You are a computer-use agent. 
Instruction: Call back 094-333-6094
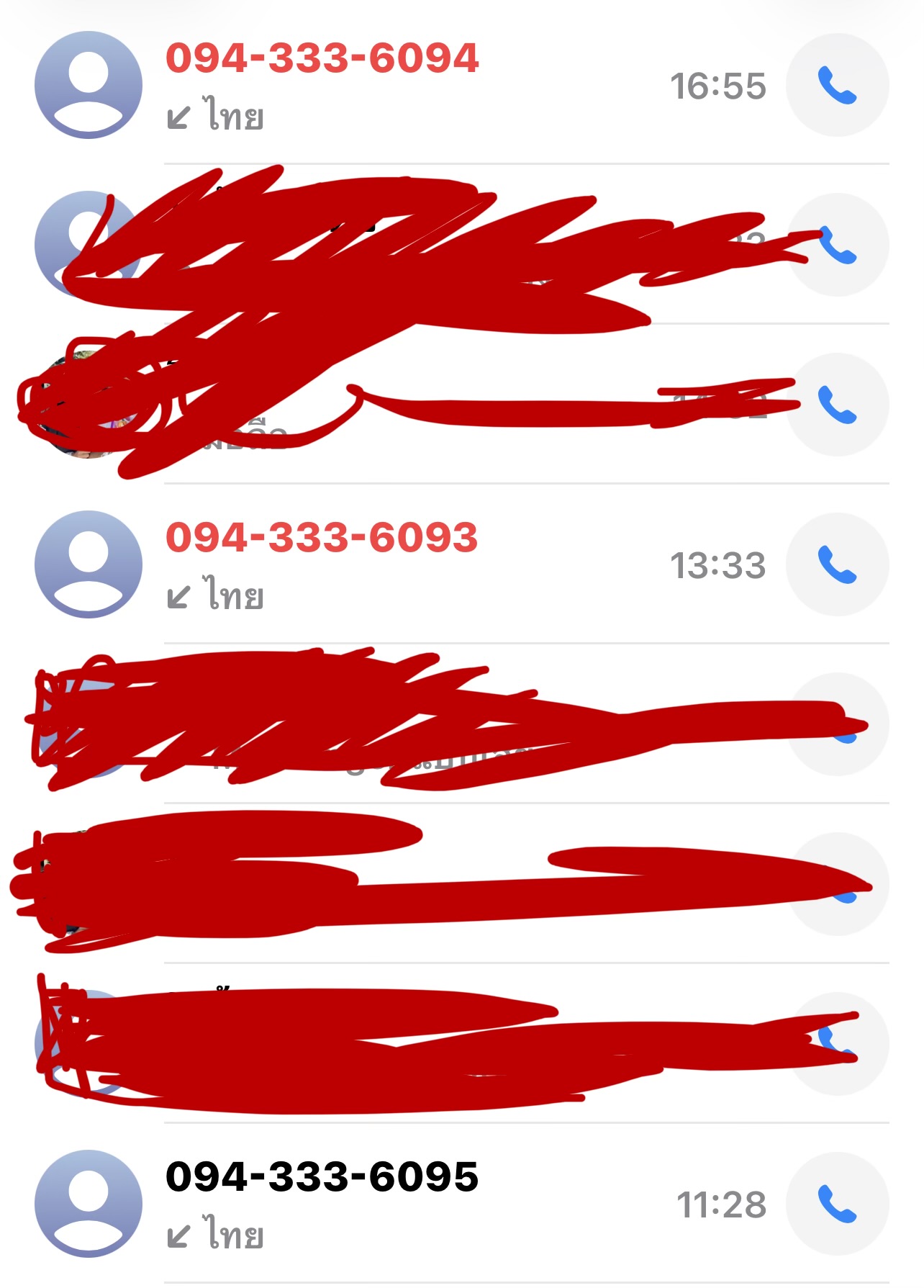[x=837, y=85]
